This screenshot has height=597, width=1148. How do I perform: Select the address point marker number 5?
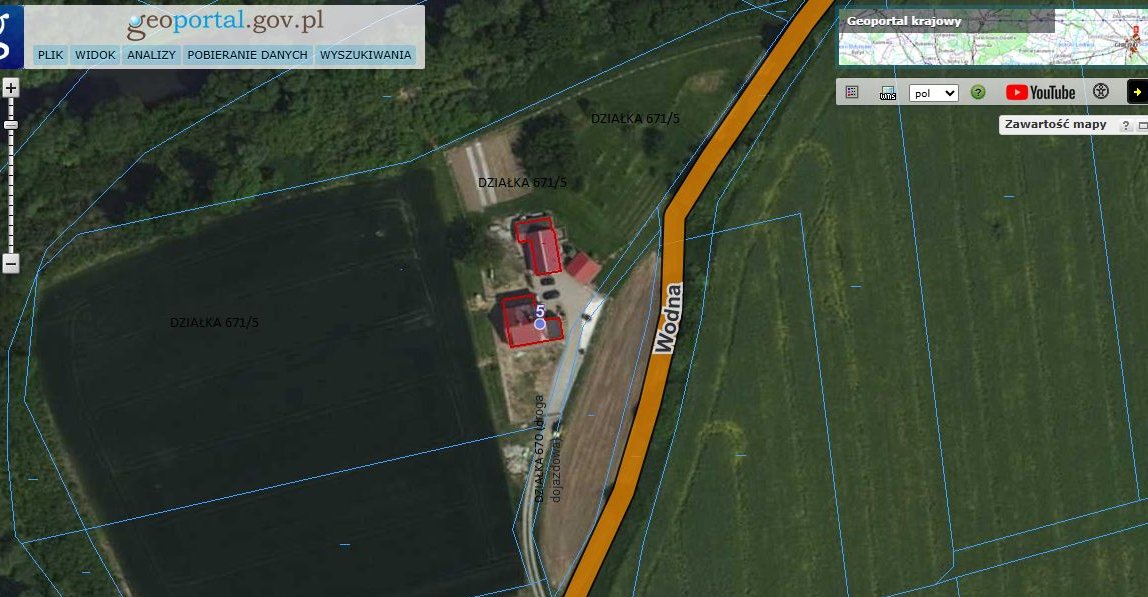[540, 323]
